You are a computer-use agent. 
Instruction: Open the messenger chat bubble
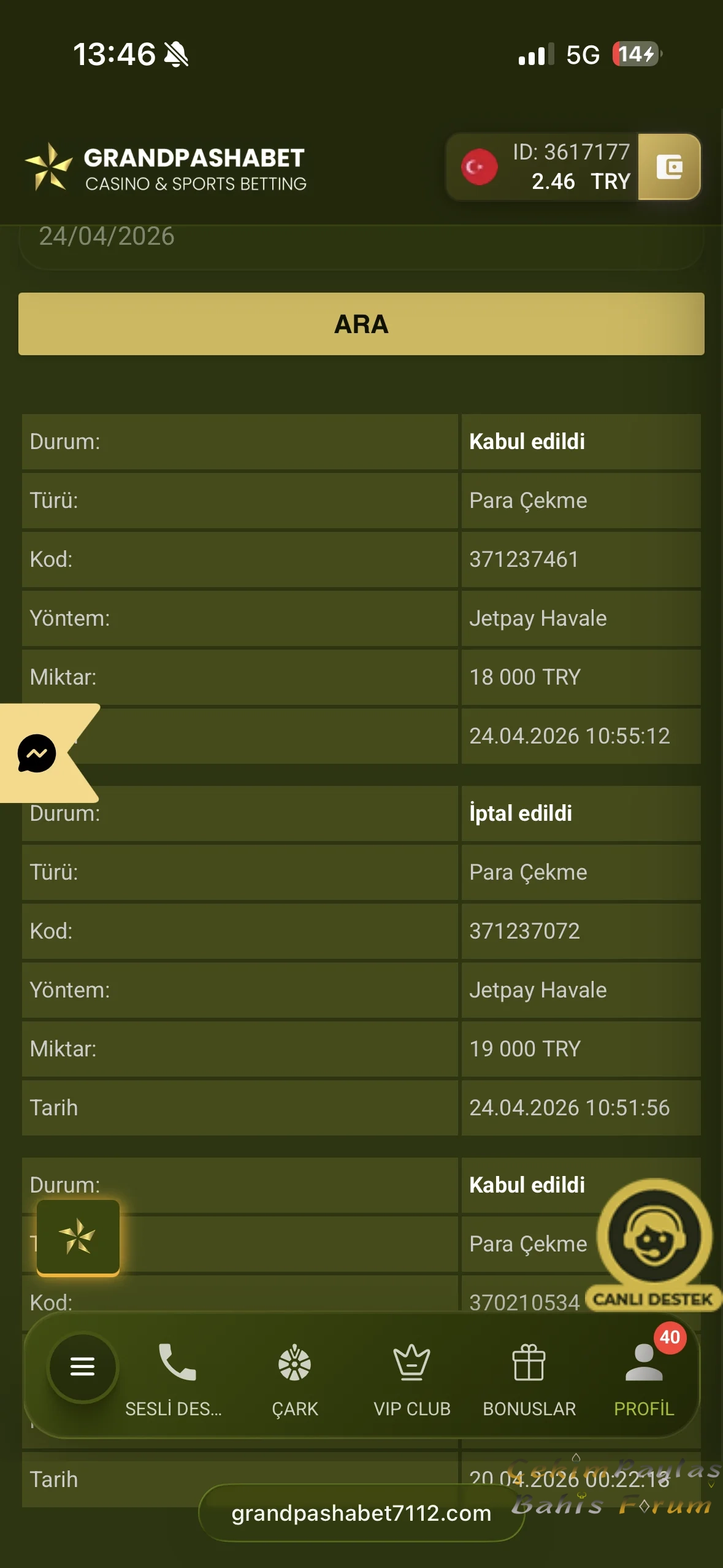[37, 753]
